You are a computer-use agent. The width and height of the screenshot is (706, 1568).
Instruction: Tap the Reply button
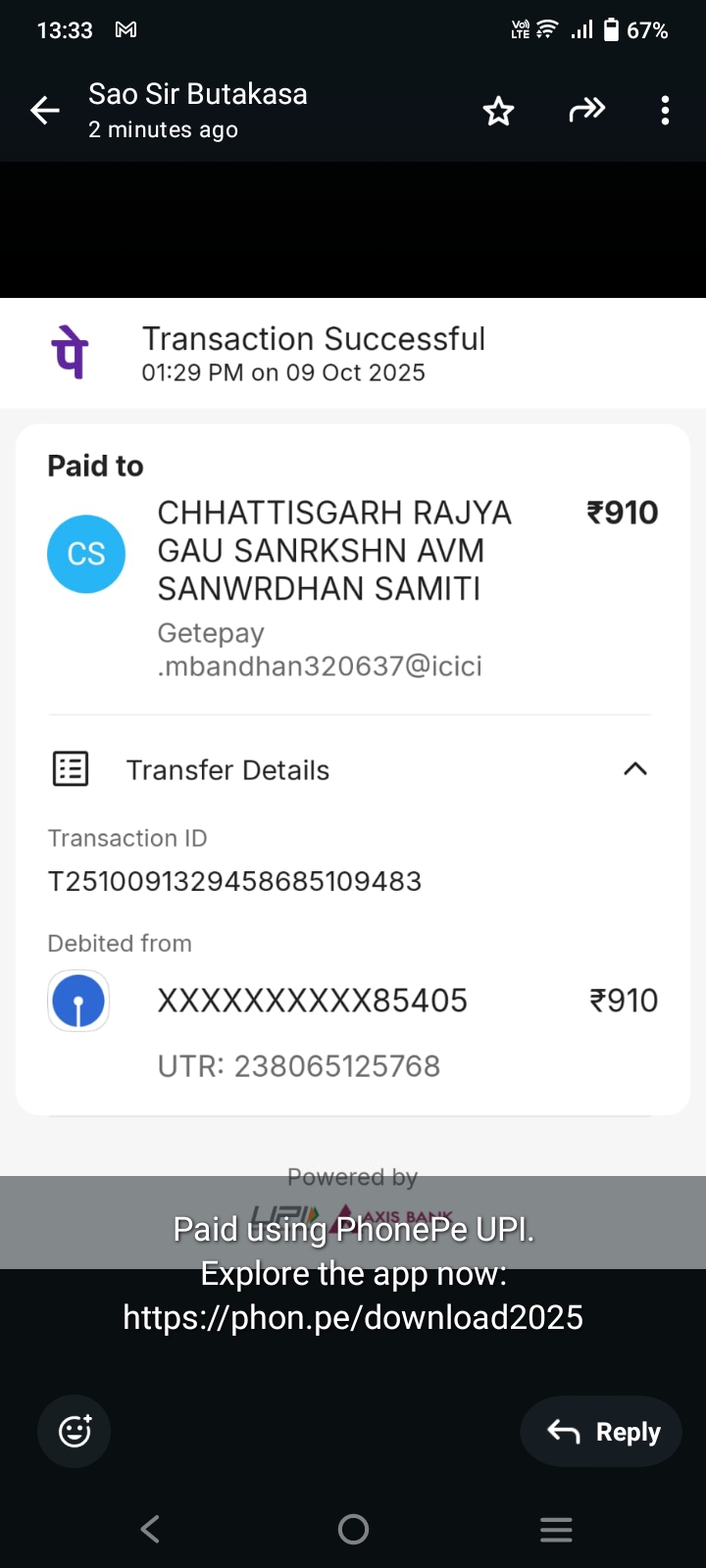pyautogui.click(x=602, y=1432)
